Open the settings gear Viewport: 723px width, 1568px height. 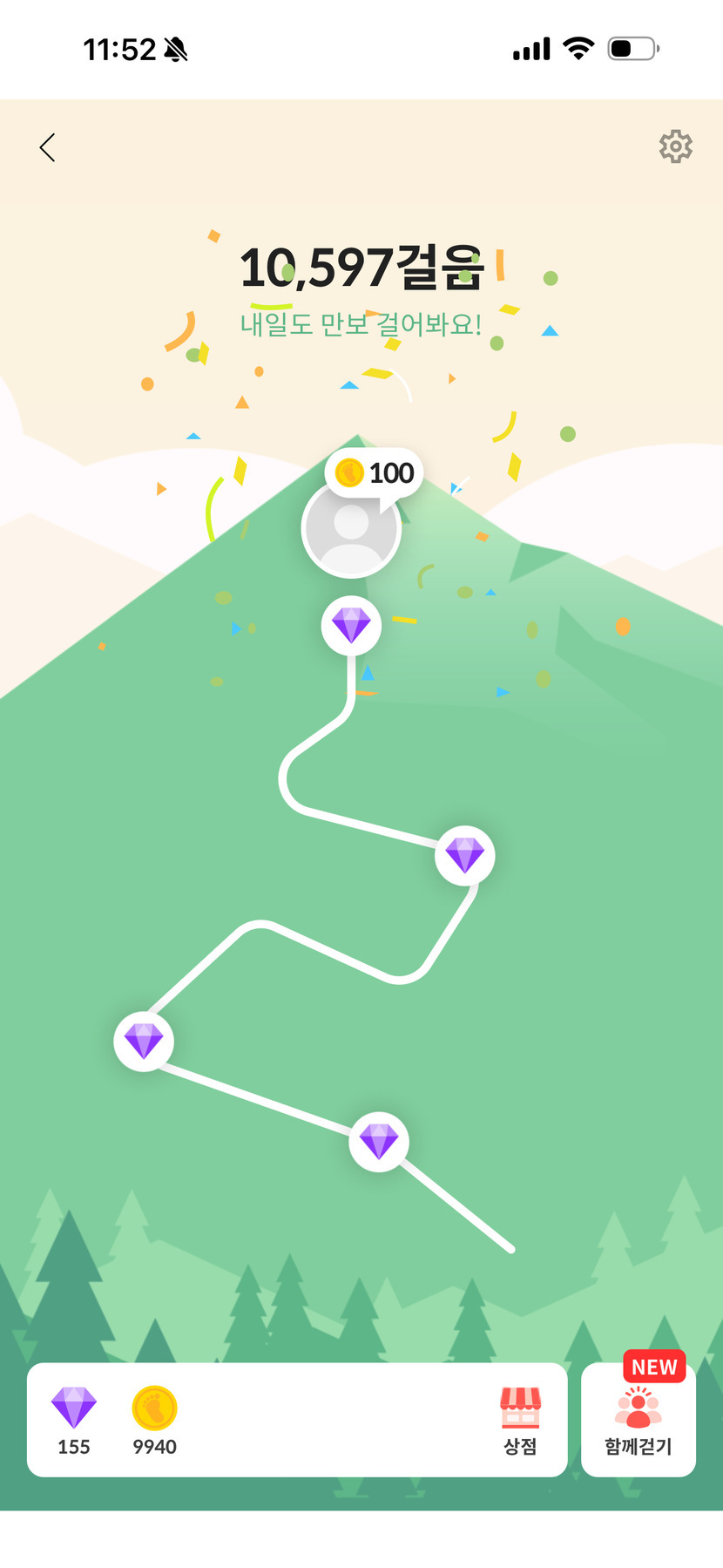coord(675,147)
